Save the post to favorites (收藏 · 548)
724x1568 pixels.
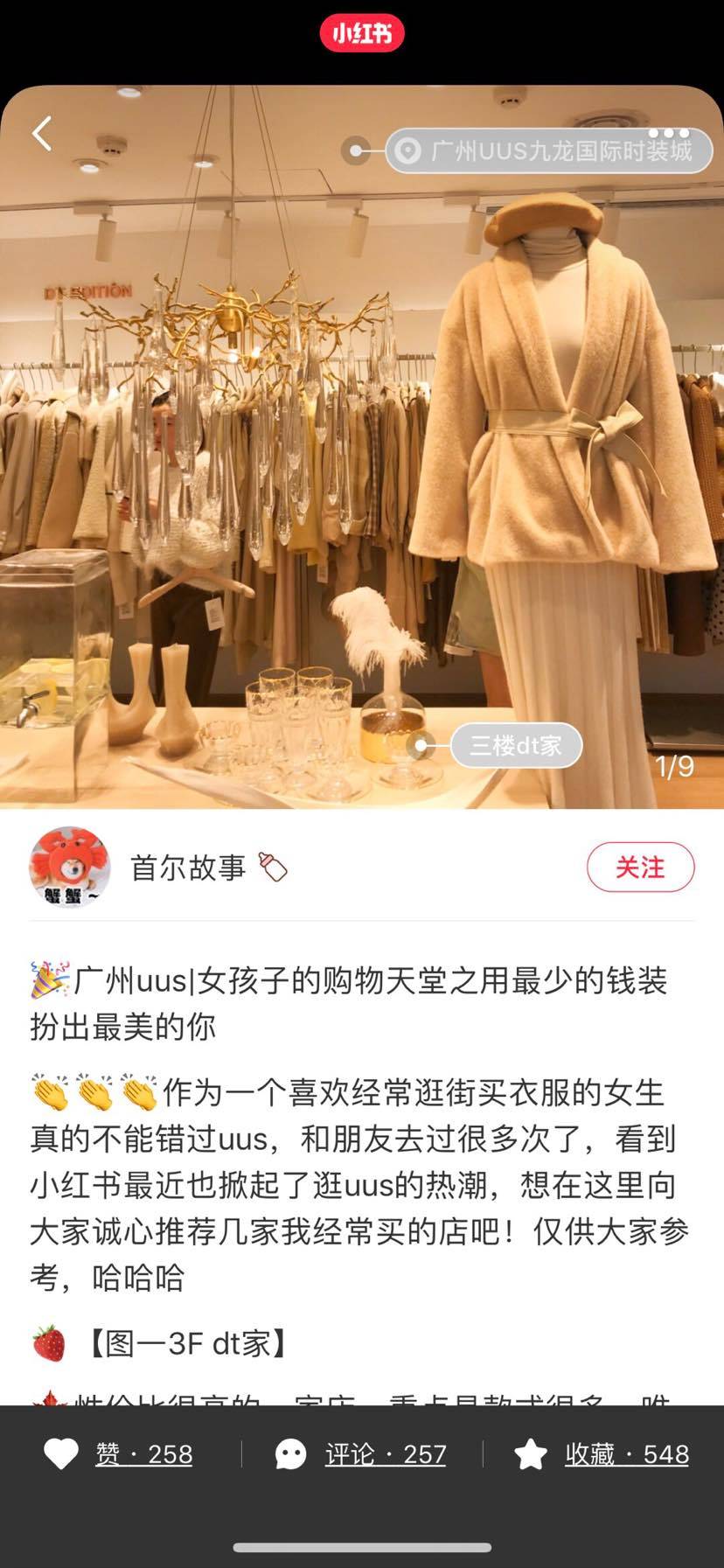click(602, 1454)
